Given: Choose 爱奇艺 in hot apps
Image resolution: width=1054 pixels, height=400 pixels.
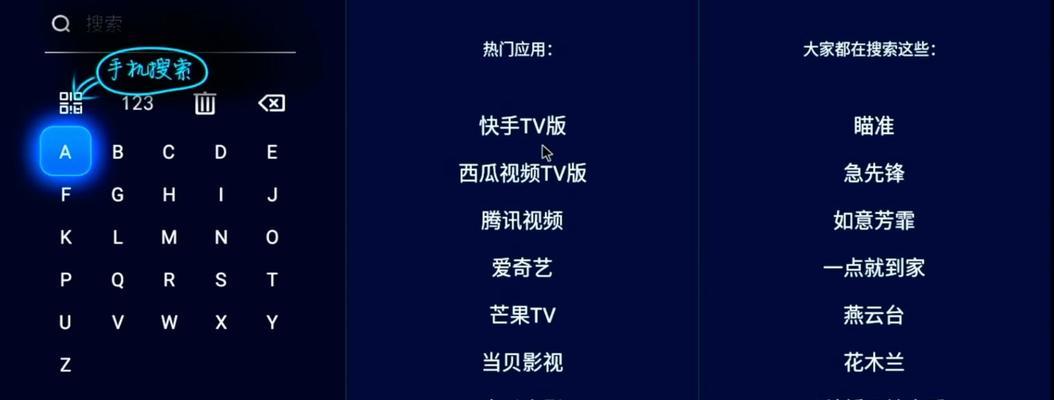Looking at the screenshot, I should coord(522,268).
